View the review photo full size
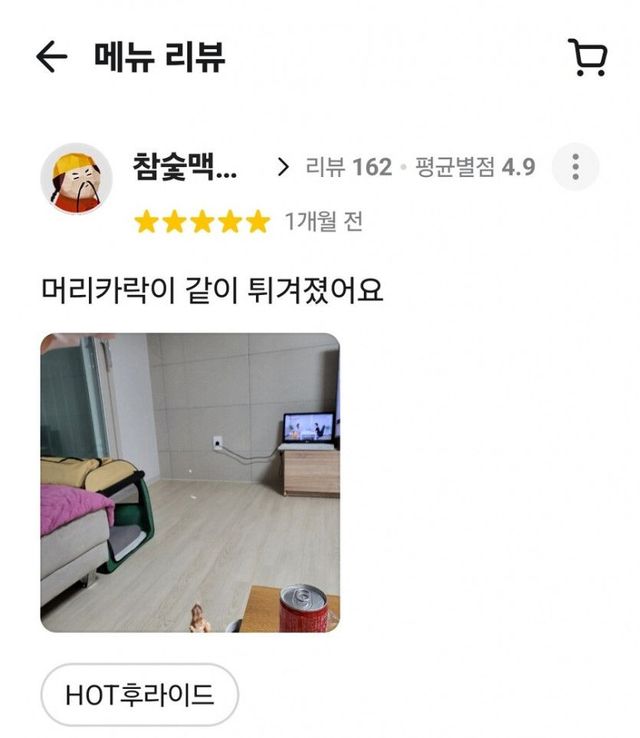Viewport: 640px width, 738px height. pos(190,482)
